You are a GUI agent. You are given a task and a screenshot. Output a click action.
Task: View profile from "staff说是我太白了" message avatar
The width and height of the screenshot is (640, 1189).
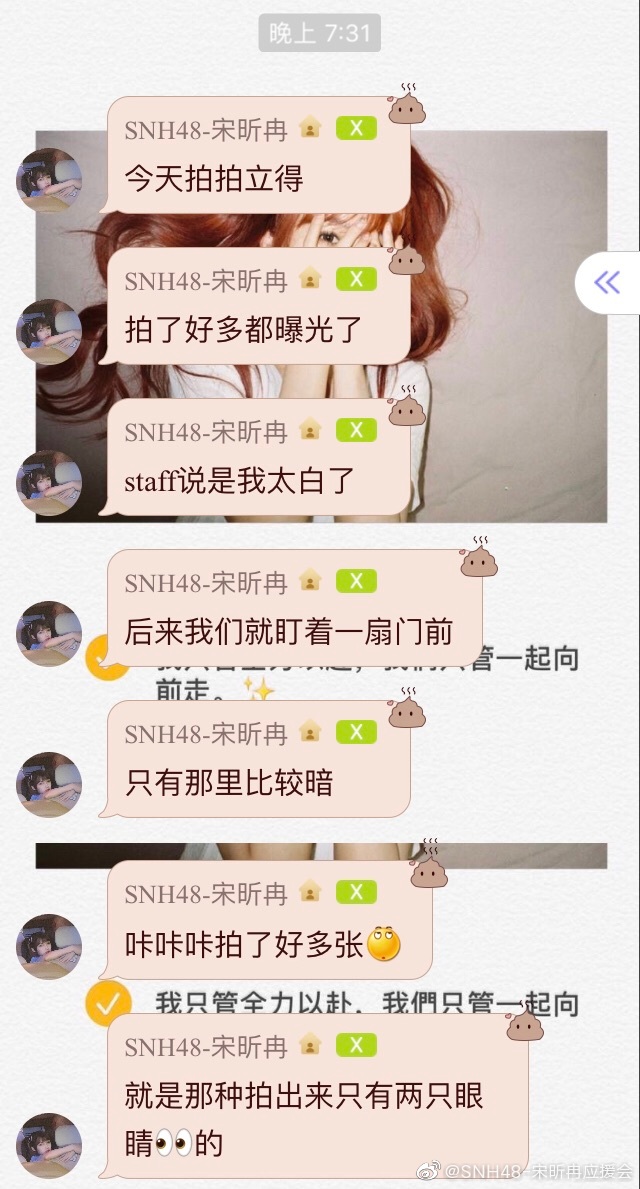(x=49, y=482)
